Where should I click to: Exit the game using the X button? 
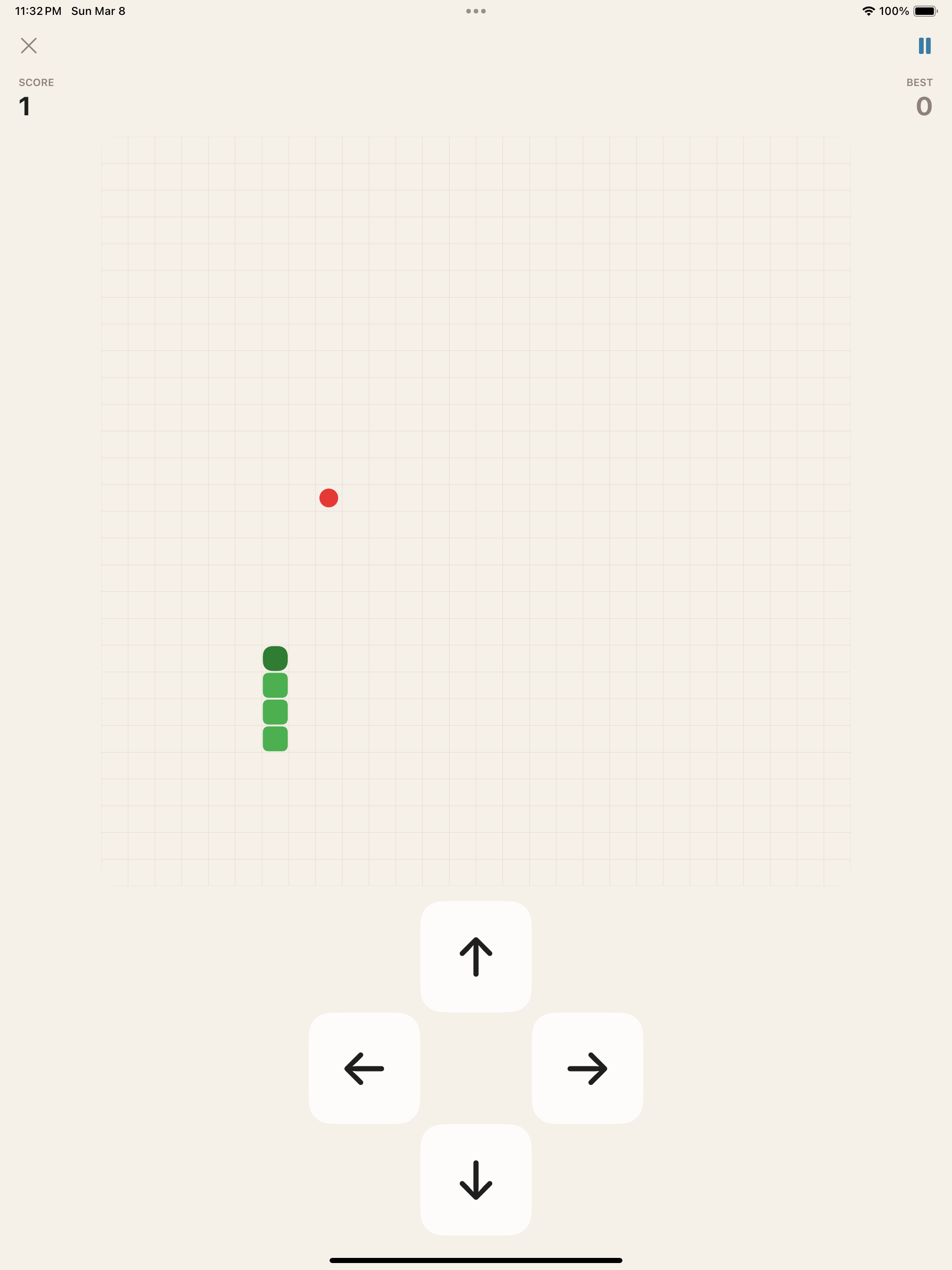pos(29,46)
